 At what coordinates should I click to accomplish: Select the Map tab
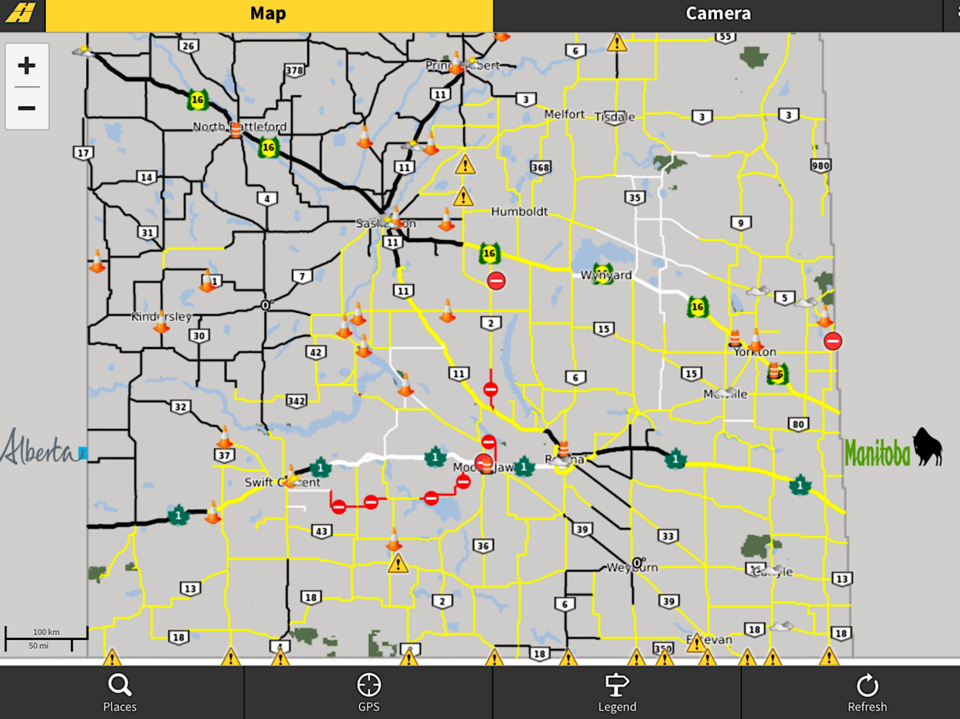tap(267, 14)
